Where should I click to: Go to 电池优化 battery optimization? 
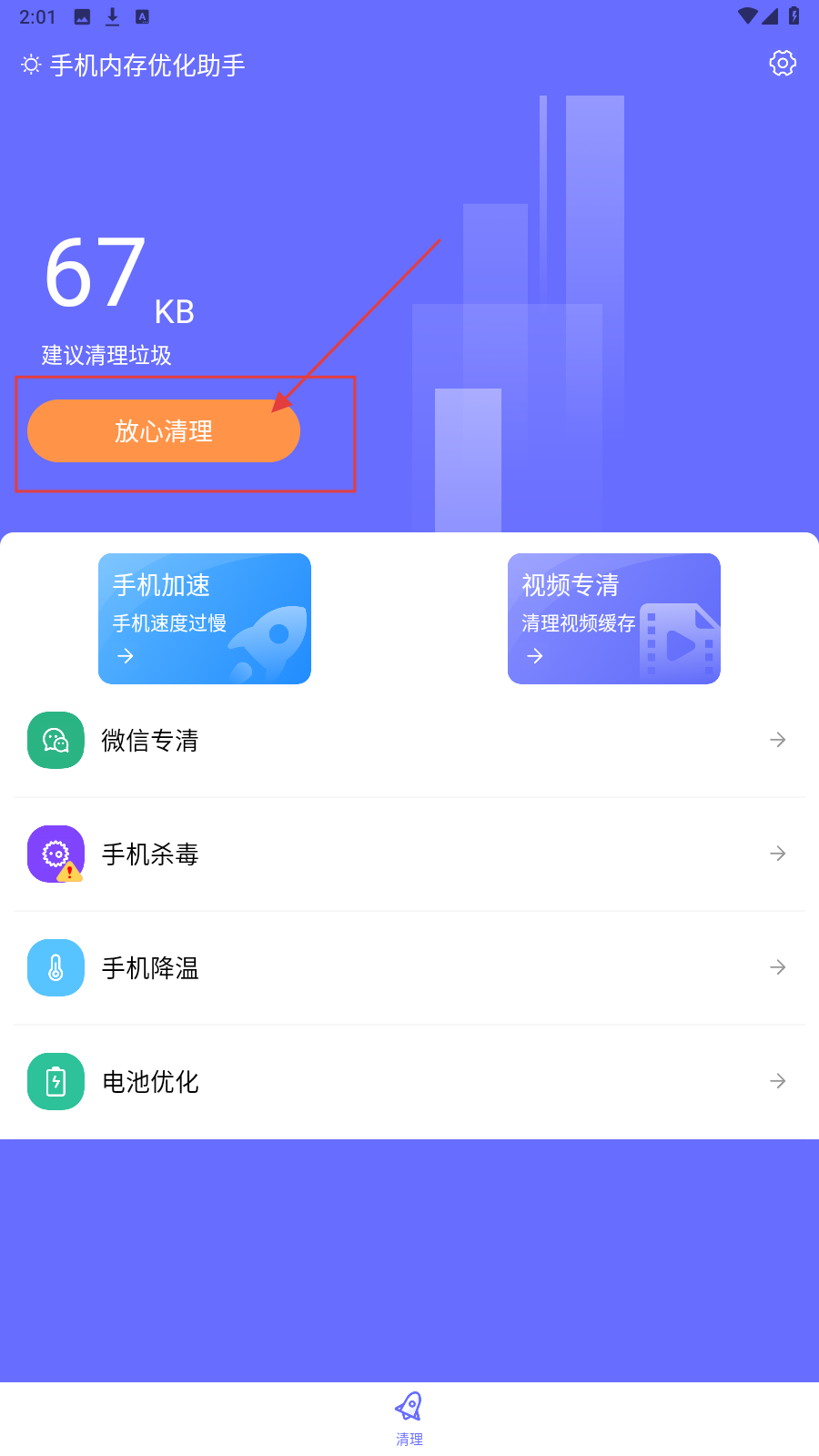tap(409, 1082)
